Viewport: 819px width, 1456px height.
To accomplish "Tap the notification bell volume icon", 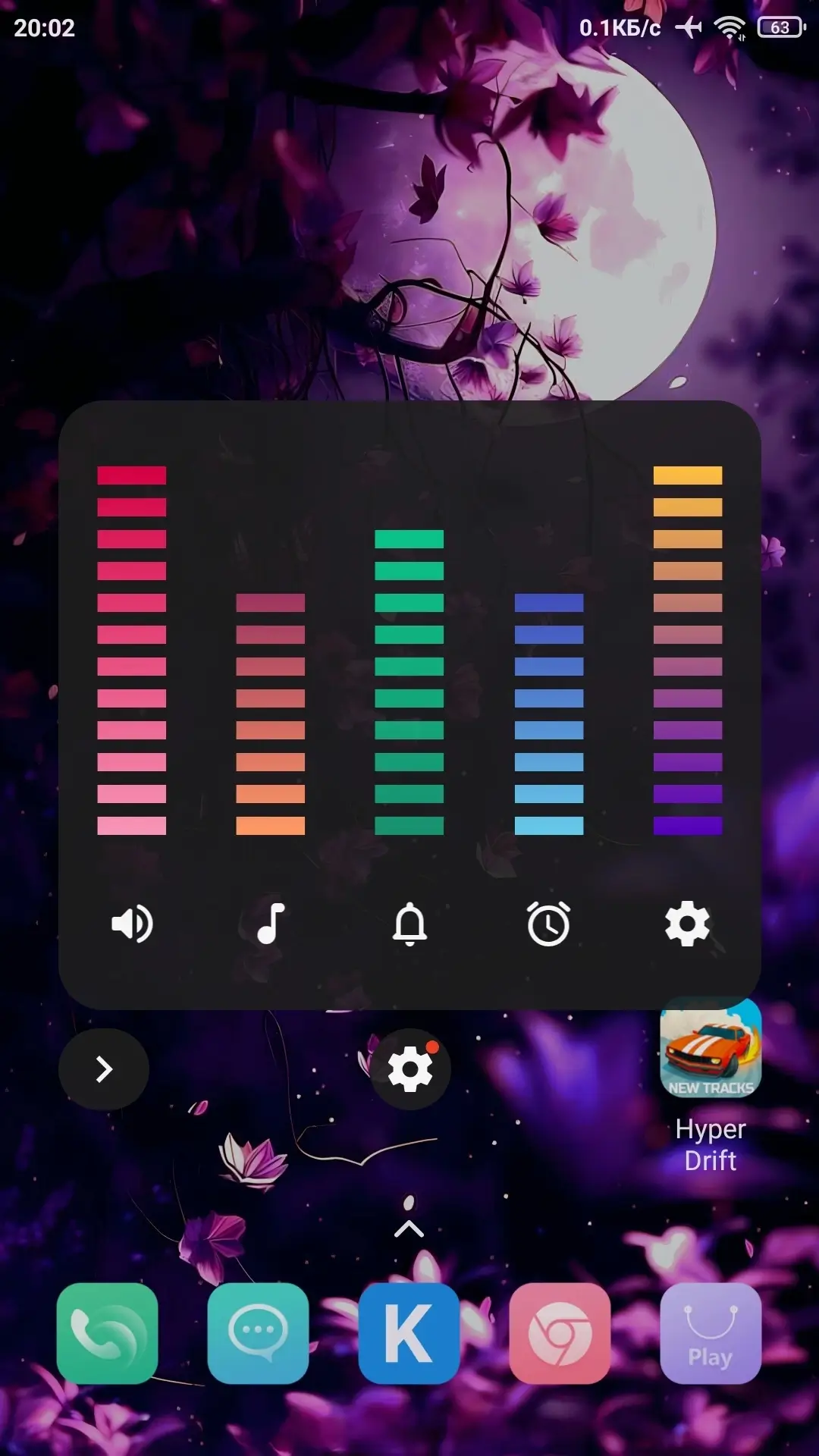I will point(409,924).
